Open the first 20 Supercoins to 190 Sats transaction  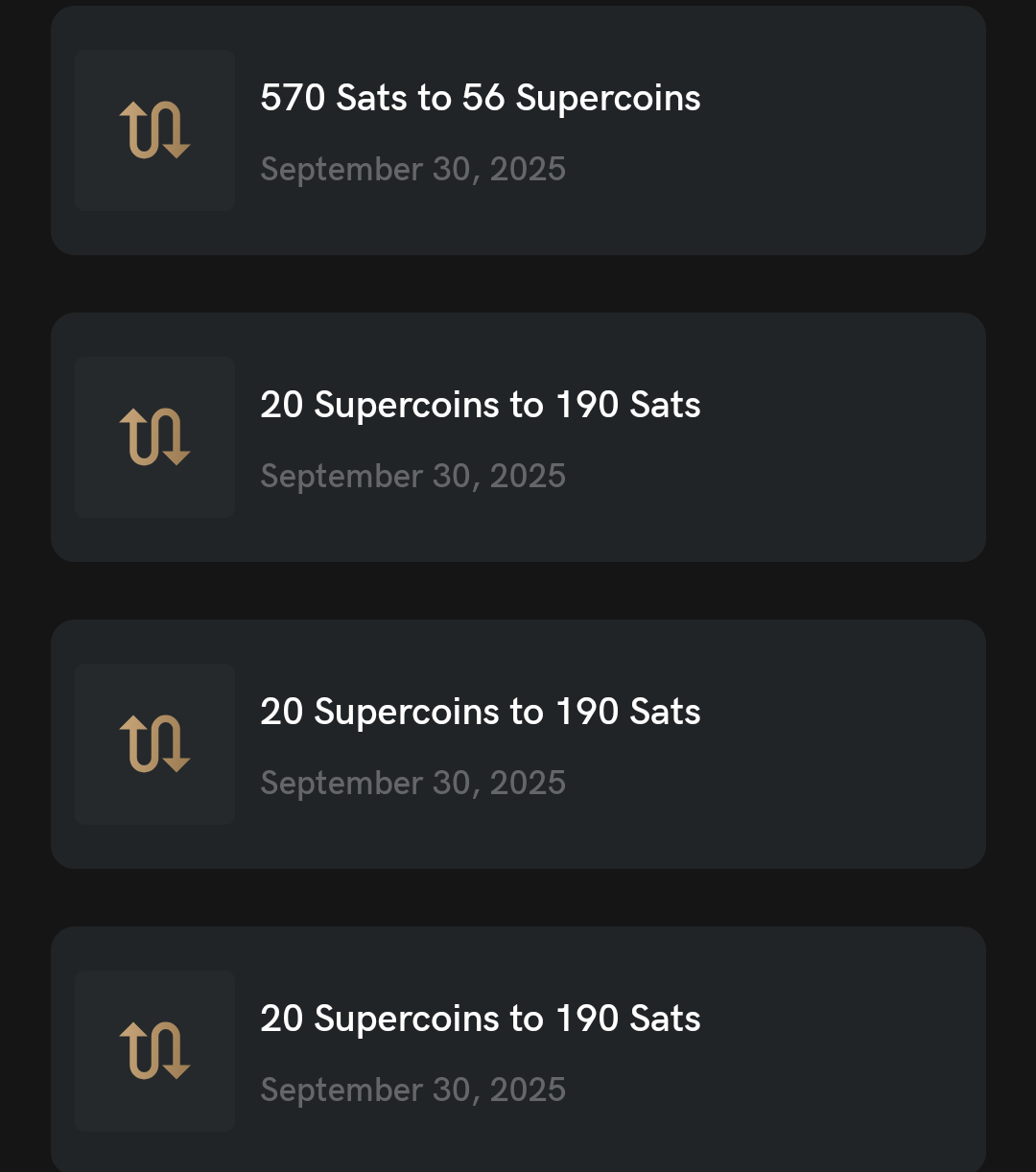point(481,405)
